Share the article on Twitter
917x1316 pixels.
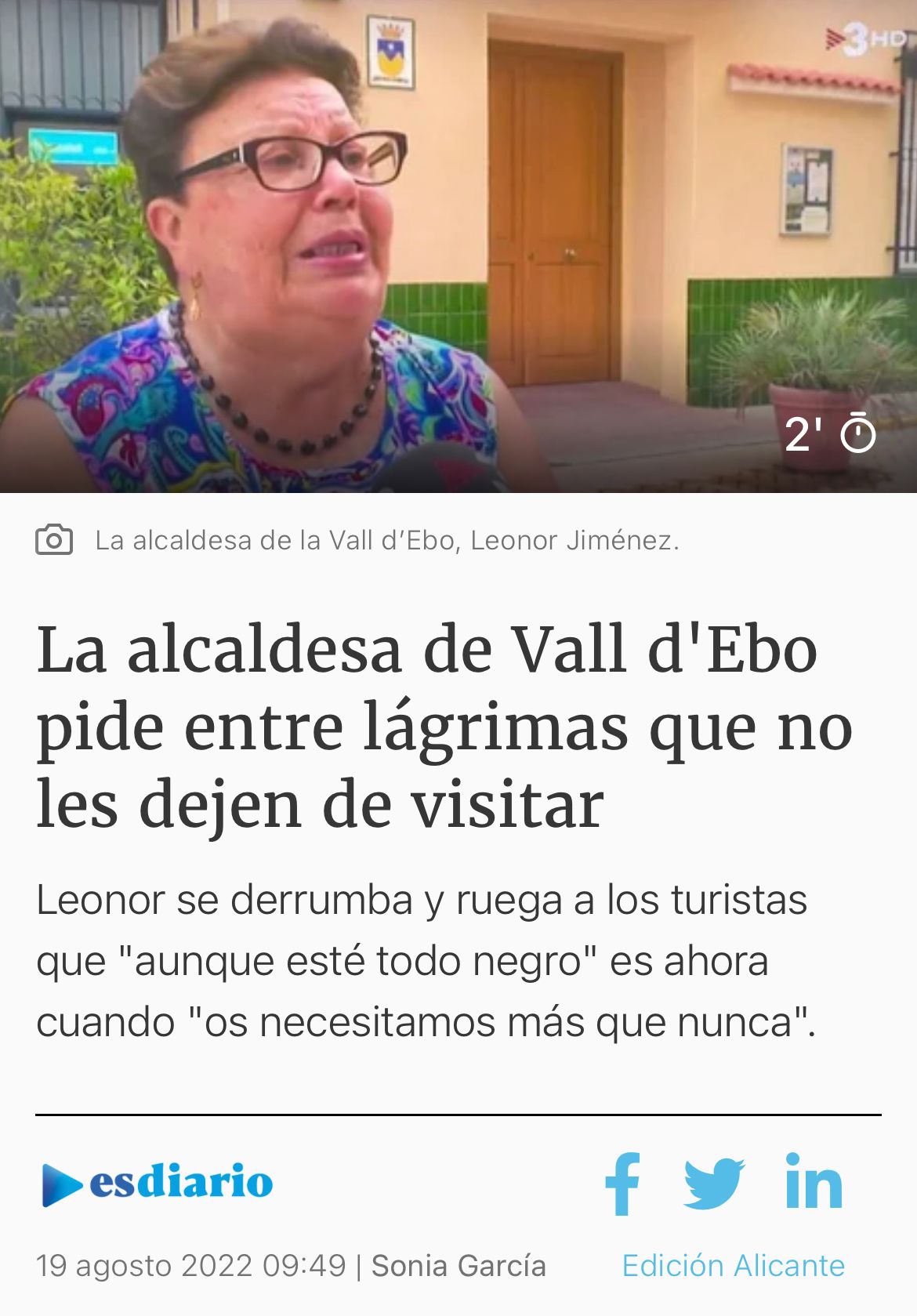tap(713, 1184)
